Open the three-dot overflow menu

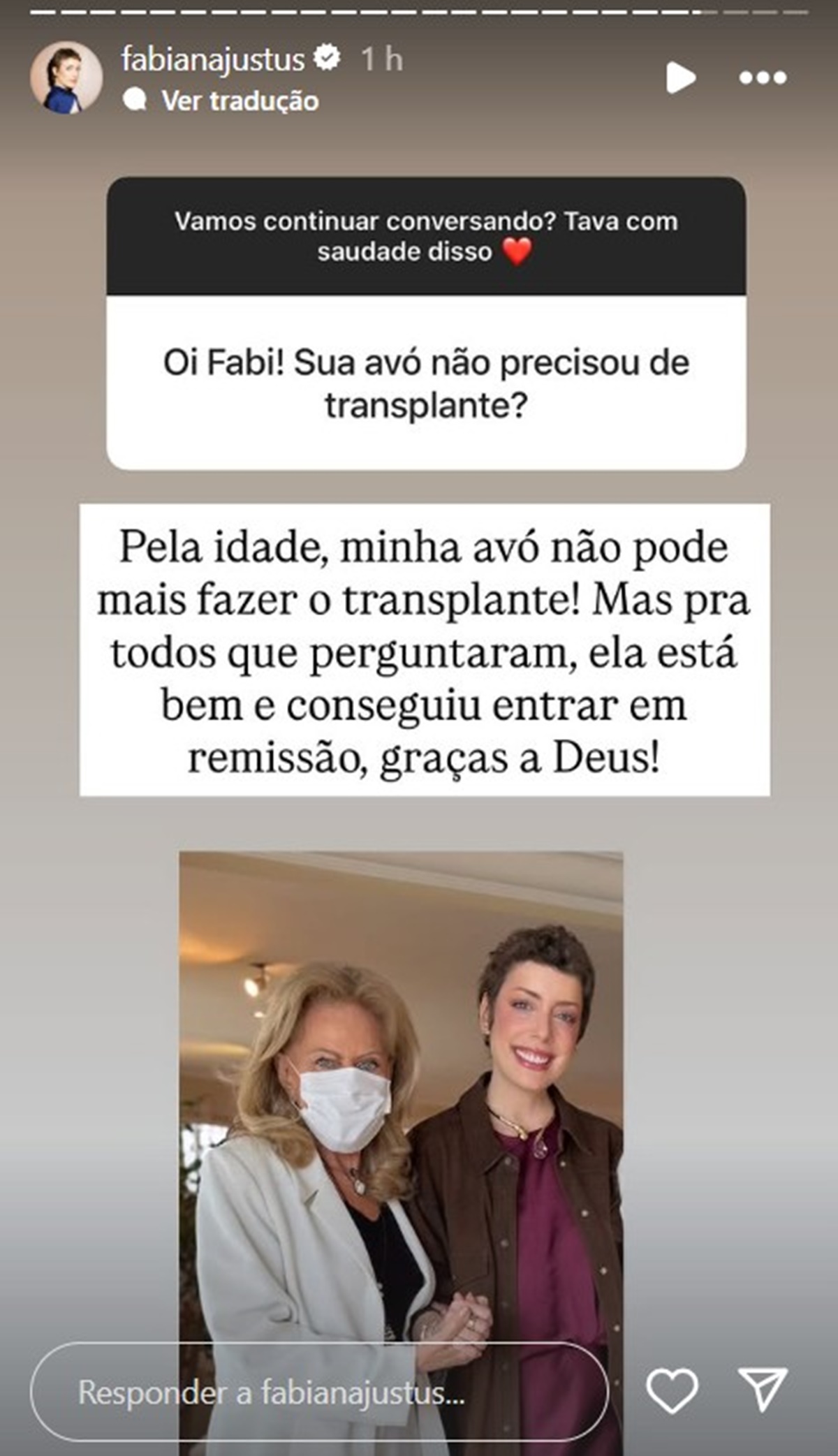(763, 78)
